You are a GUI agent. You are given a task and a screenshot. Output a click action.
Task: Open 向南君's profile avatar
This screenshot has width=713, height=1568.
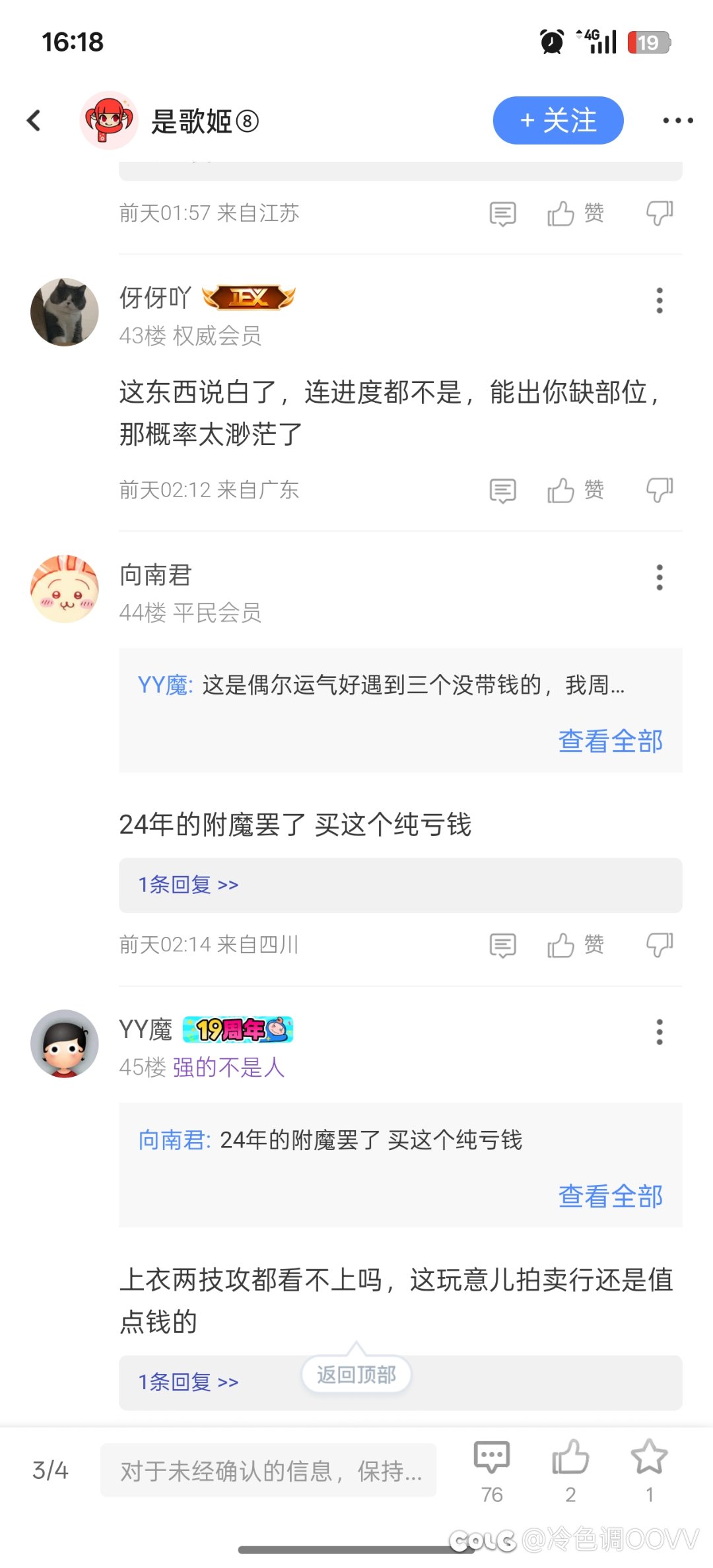(x=65, y=589)
